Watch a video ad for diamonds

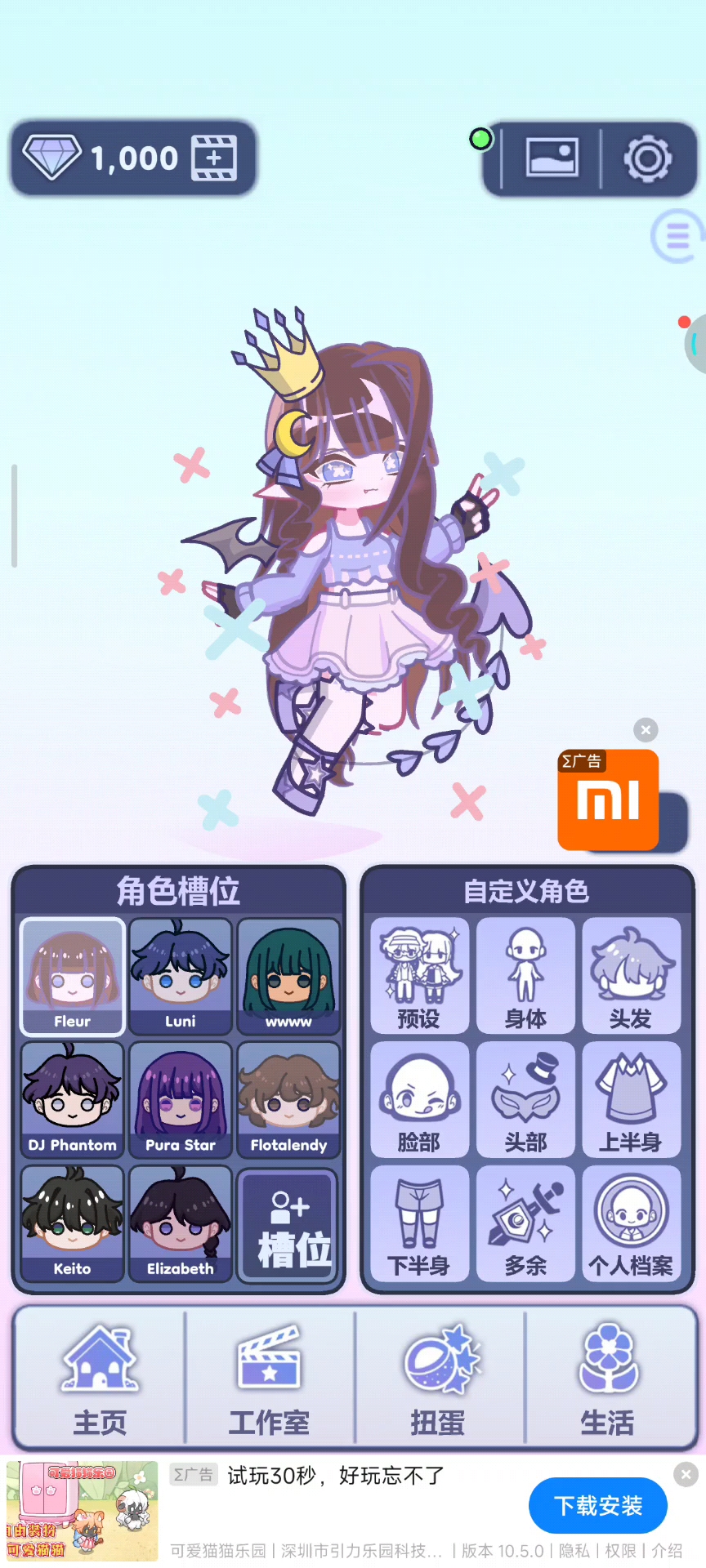point(214,158)
